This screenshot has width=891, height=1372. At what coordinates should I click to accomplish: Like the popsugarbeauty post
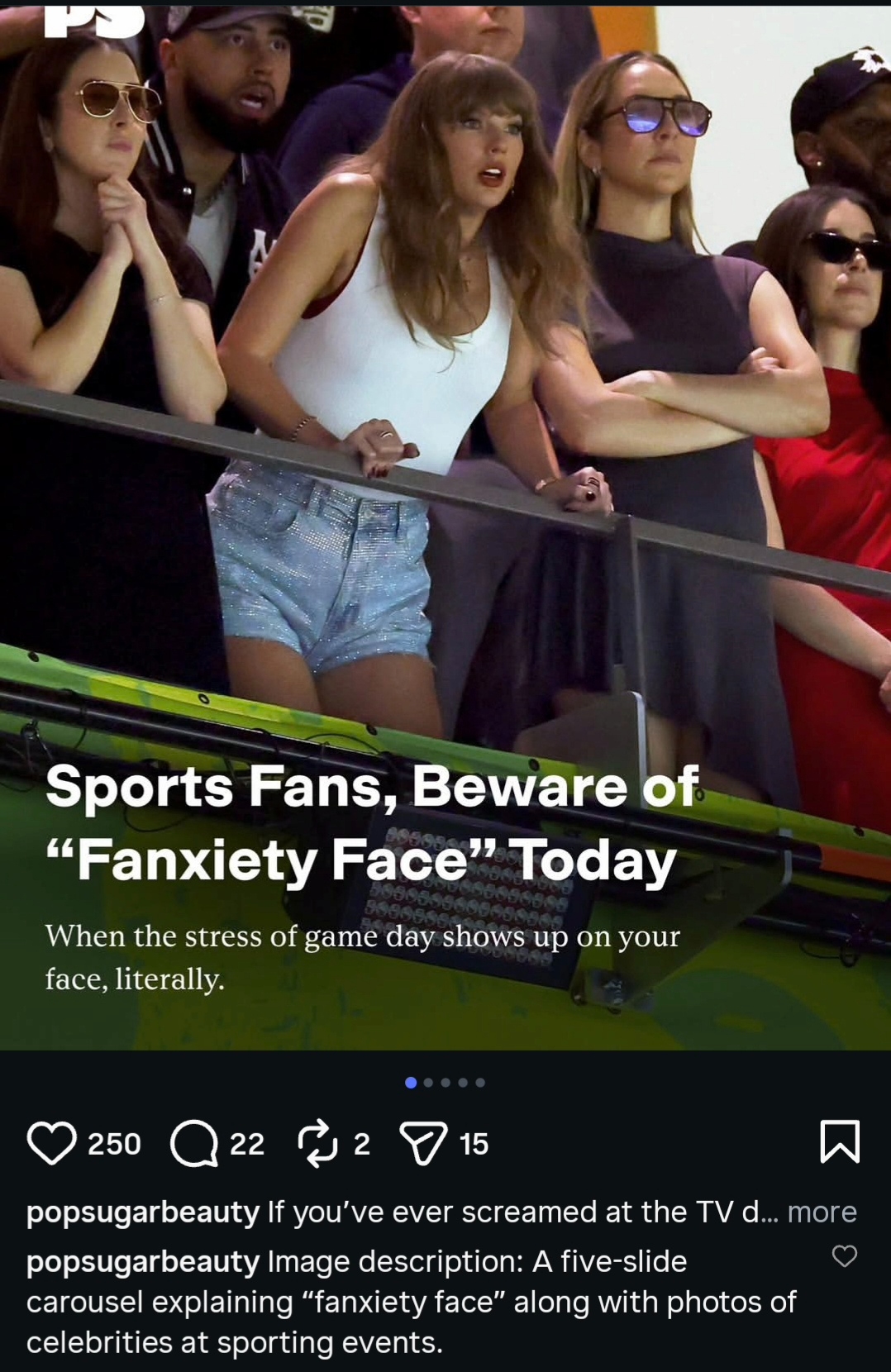pos(51,1143)
